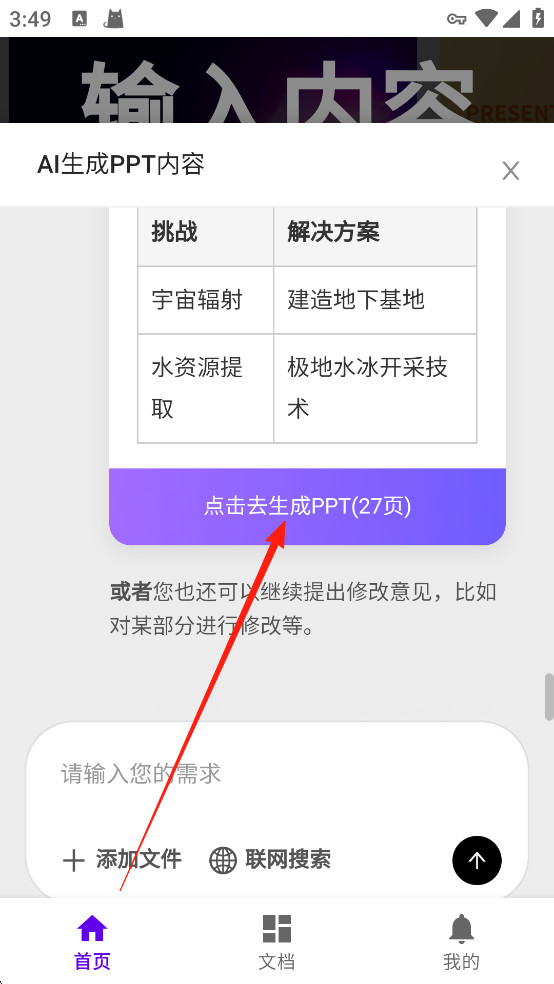Focus the 请输入您的需求 input field

(x=277, y=774)
